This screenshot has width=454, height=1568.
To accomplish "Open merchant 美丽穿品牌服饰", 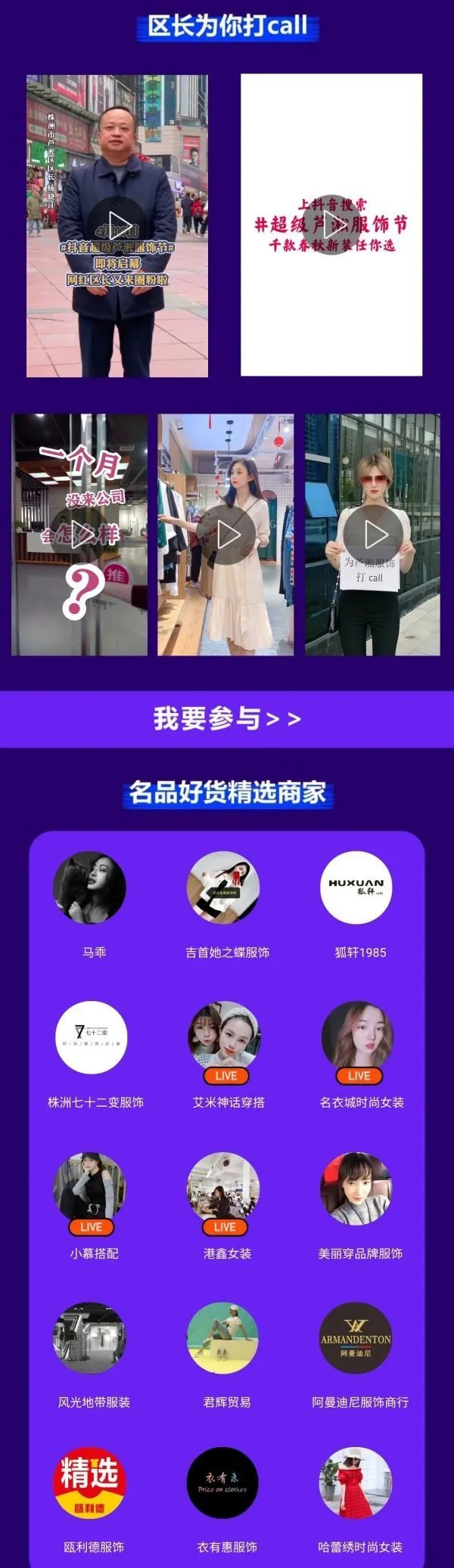I will (356, 1188).
